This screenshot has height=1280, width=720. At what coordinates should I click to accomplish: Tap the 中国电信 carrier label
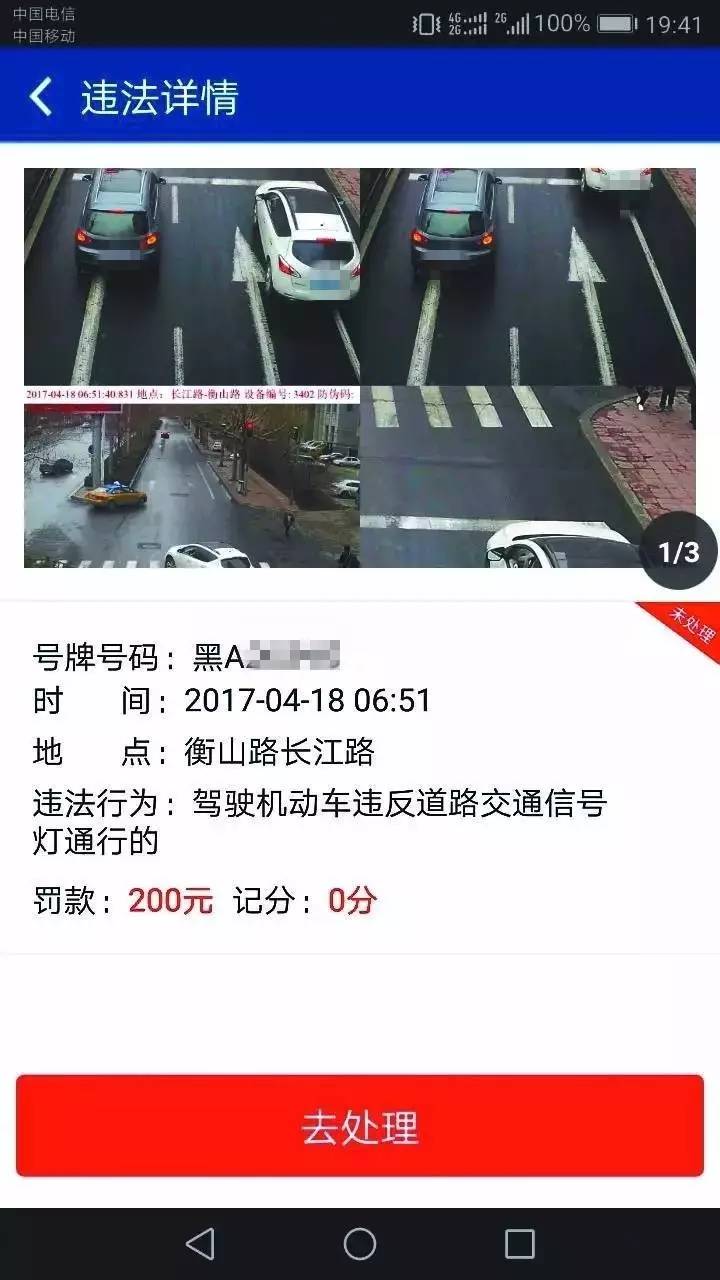click(x=45, y=14)
